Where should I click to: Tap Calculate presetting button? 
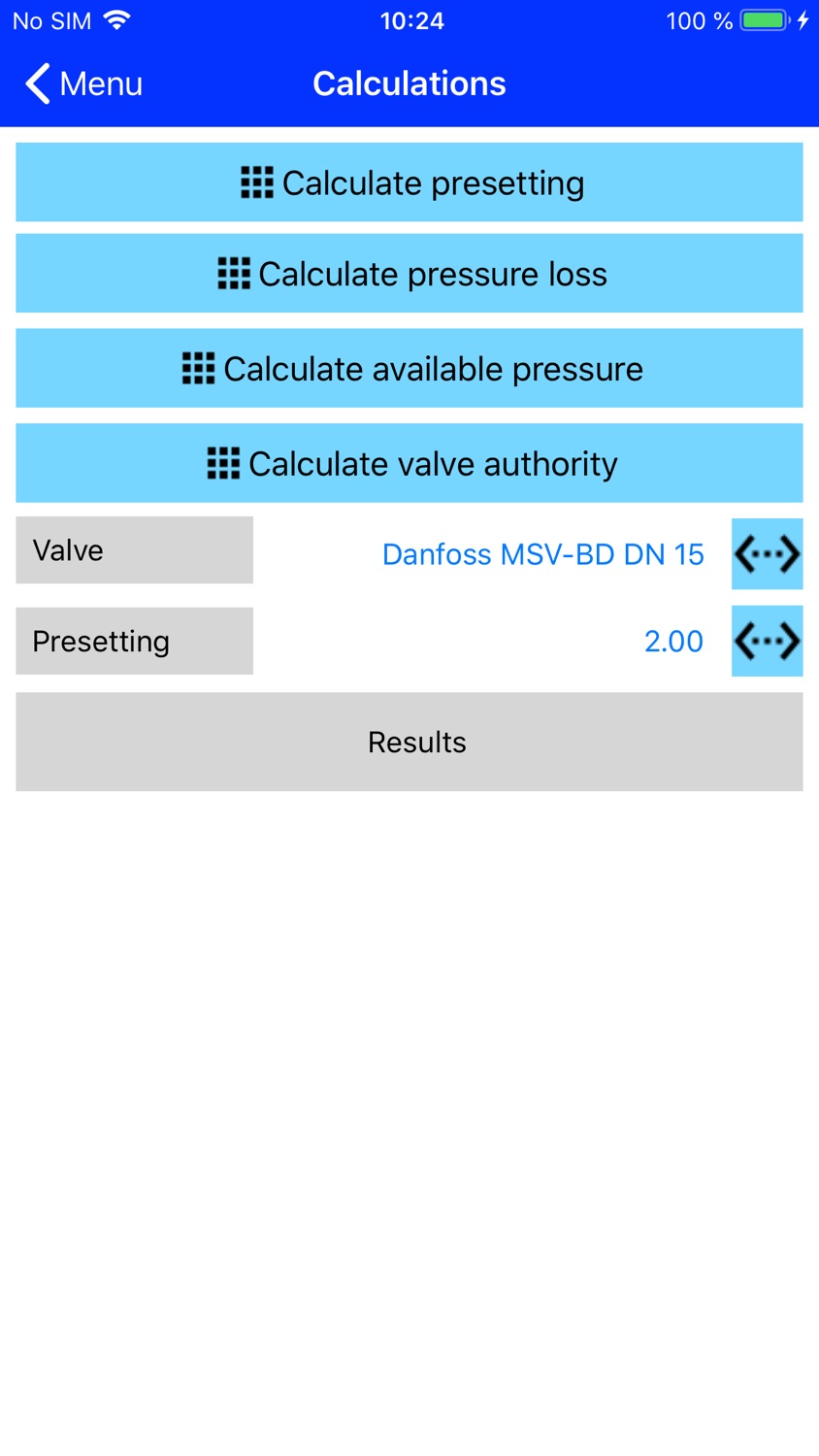pyautogui.click(x=409, y=182)
